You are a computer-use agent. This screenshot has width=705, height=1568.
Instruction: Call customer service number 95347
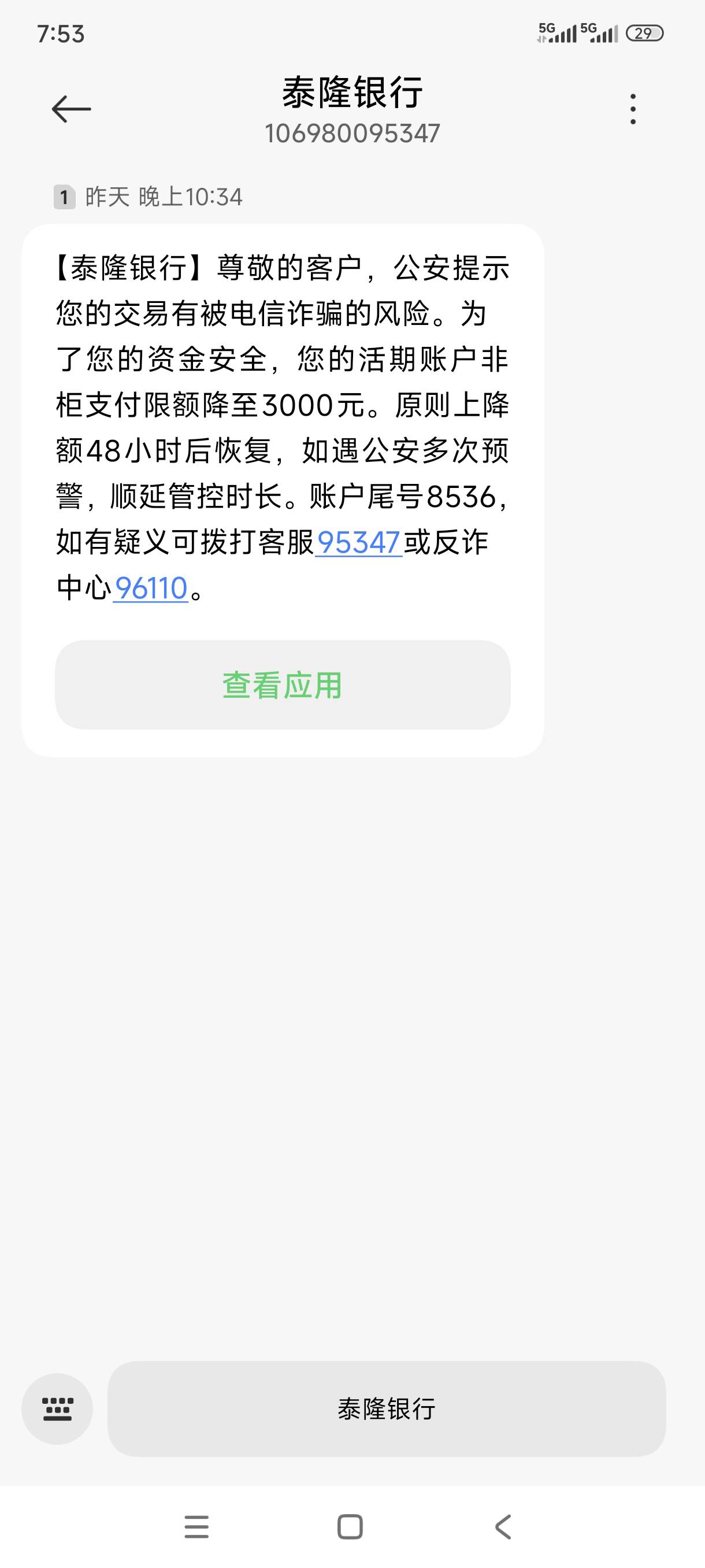358,542
